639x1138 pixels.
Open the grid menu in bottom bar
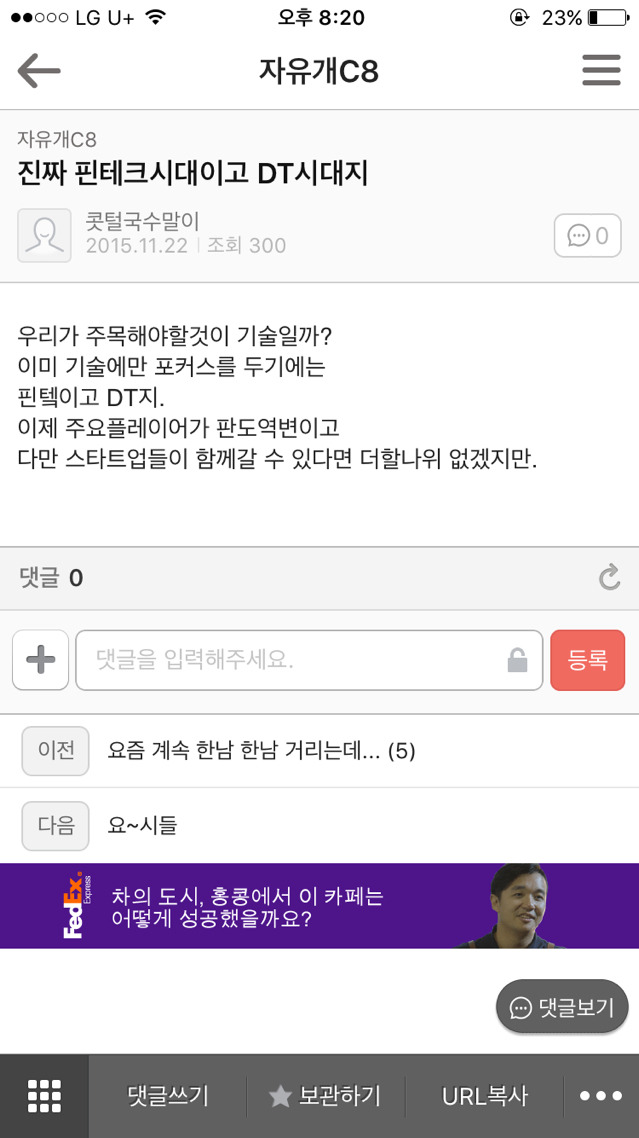[44, 1096]
